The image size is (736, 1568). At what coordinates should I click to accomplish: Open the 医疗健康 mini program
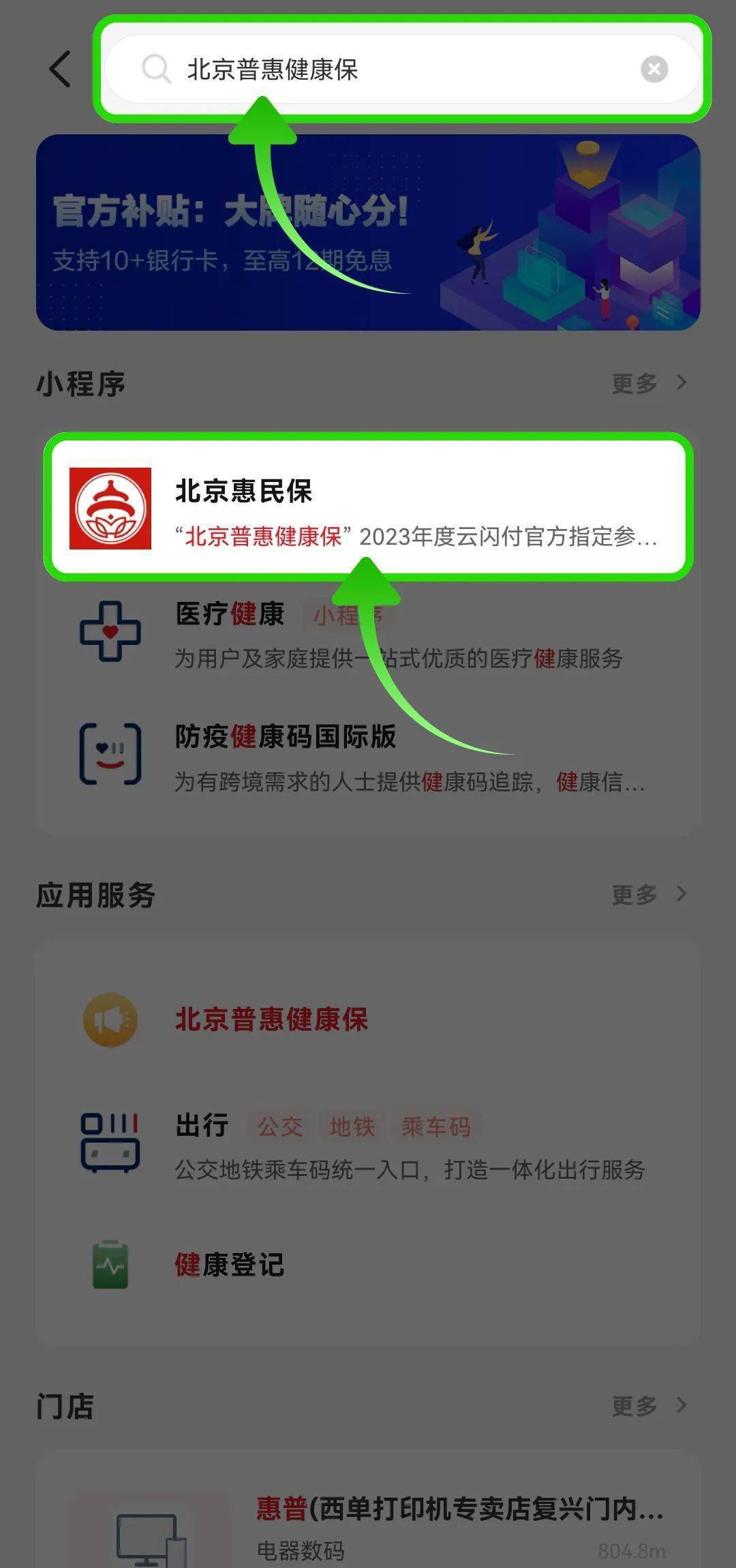pos(368,634)
